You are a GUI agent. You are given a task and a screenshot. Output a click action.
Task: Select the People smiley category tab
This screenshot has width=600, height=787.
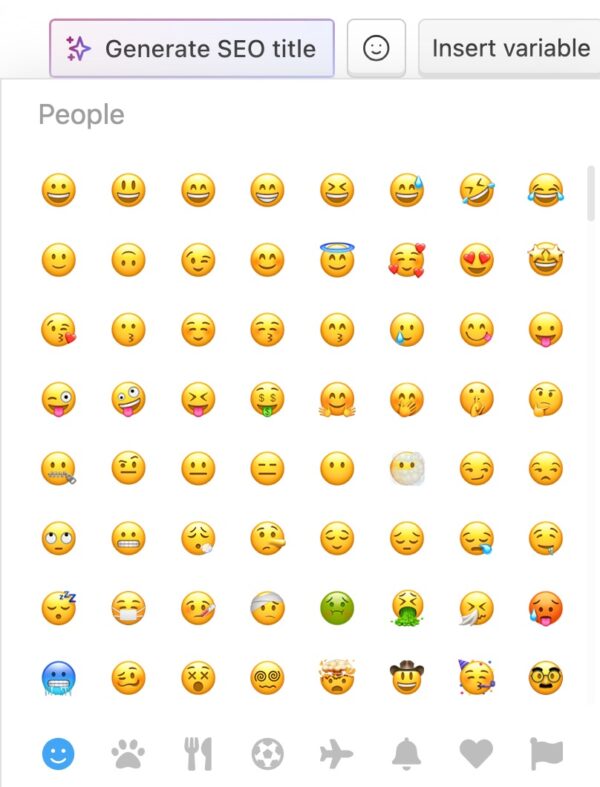(59, 754)
